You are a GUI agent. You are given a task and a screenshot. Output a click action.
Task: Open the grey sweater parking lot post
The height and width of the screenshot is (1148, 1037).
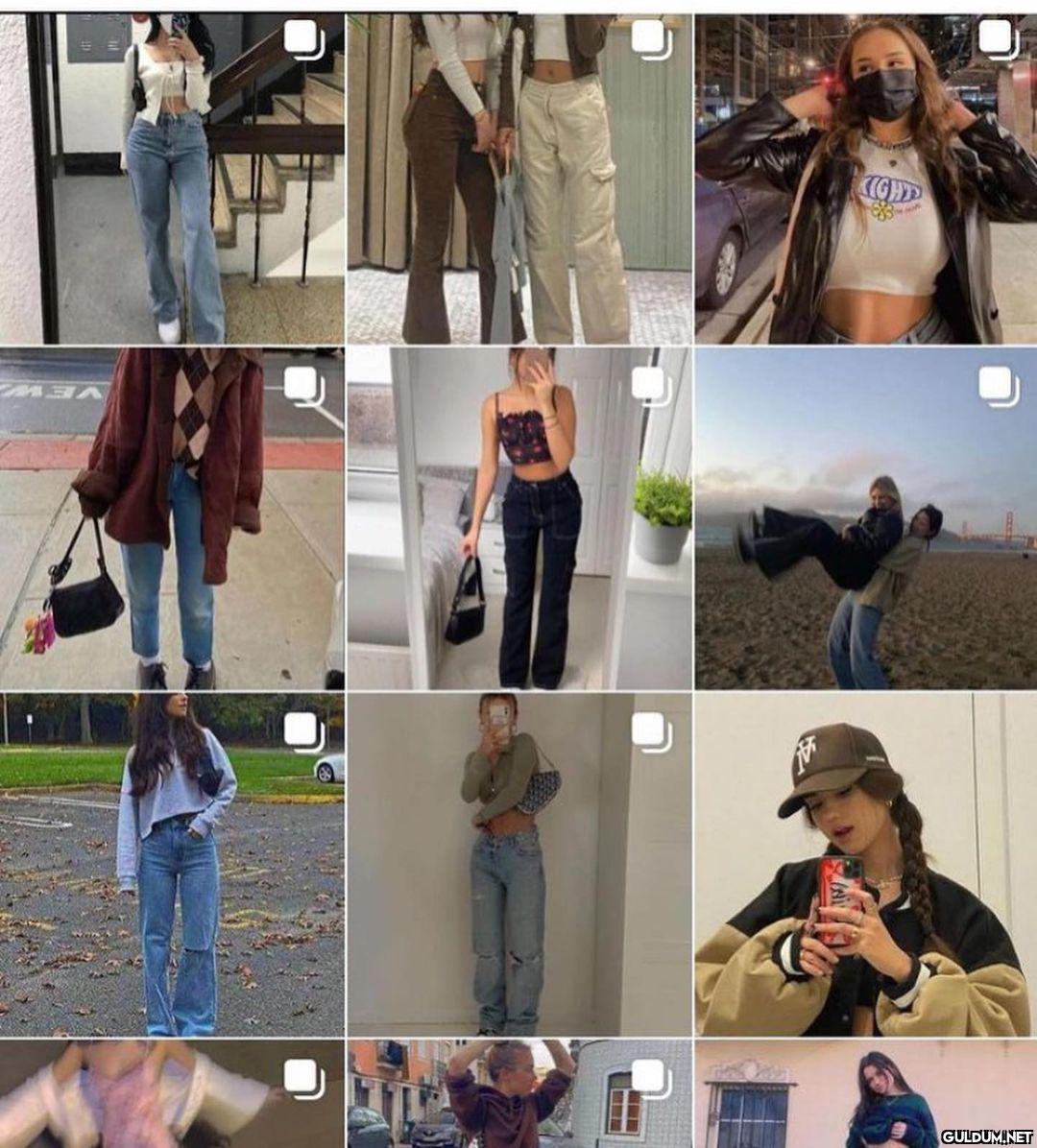click(172, 864)
